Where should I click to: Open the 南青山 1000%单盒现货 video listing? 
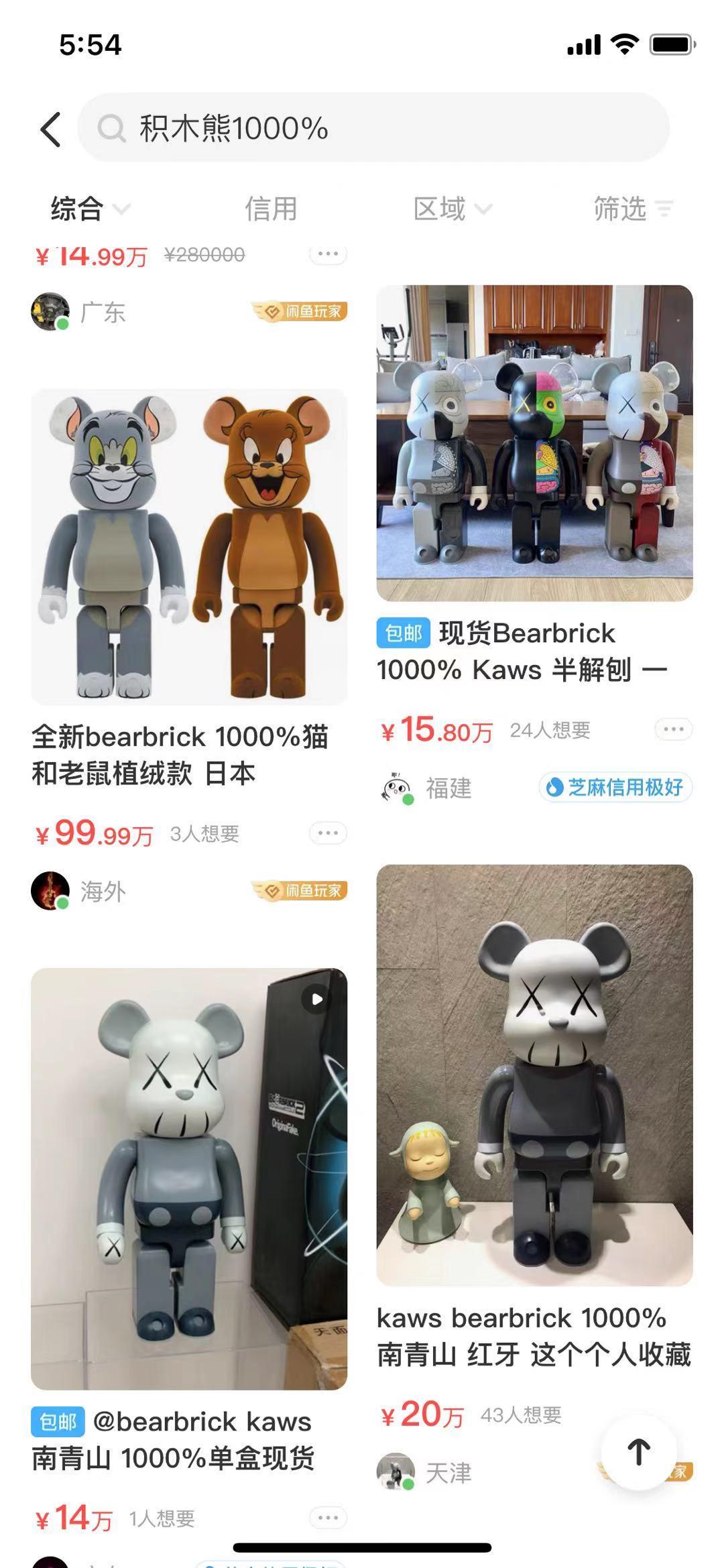coord(189,1178)
